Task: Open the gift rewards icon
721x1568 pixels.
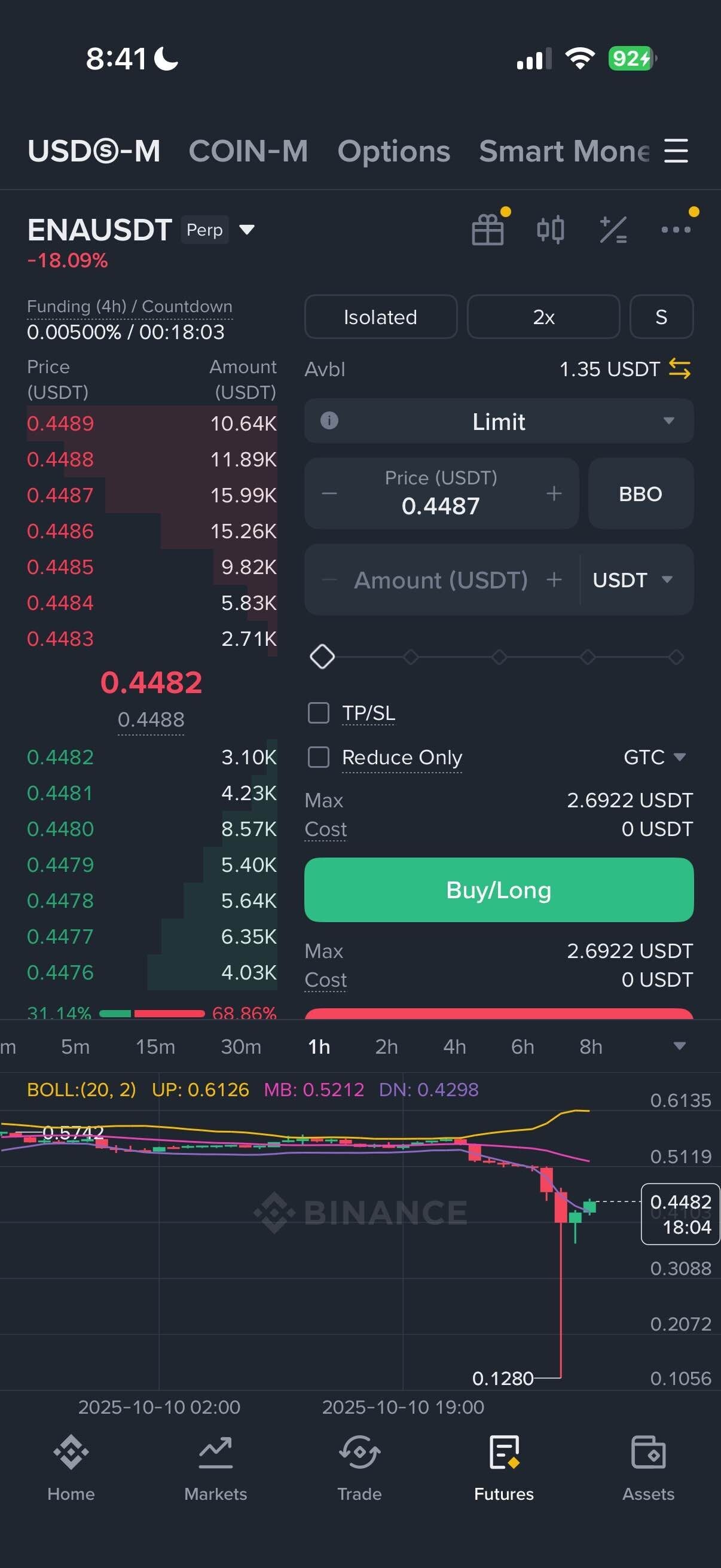Action: coord(488,230)
